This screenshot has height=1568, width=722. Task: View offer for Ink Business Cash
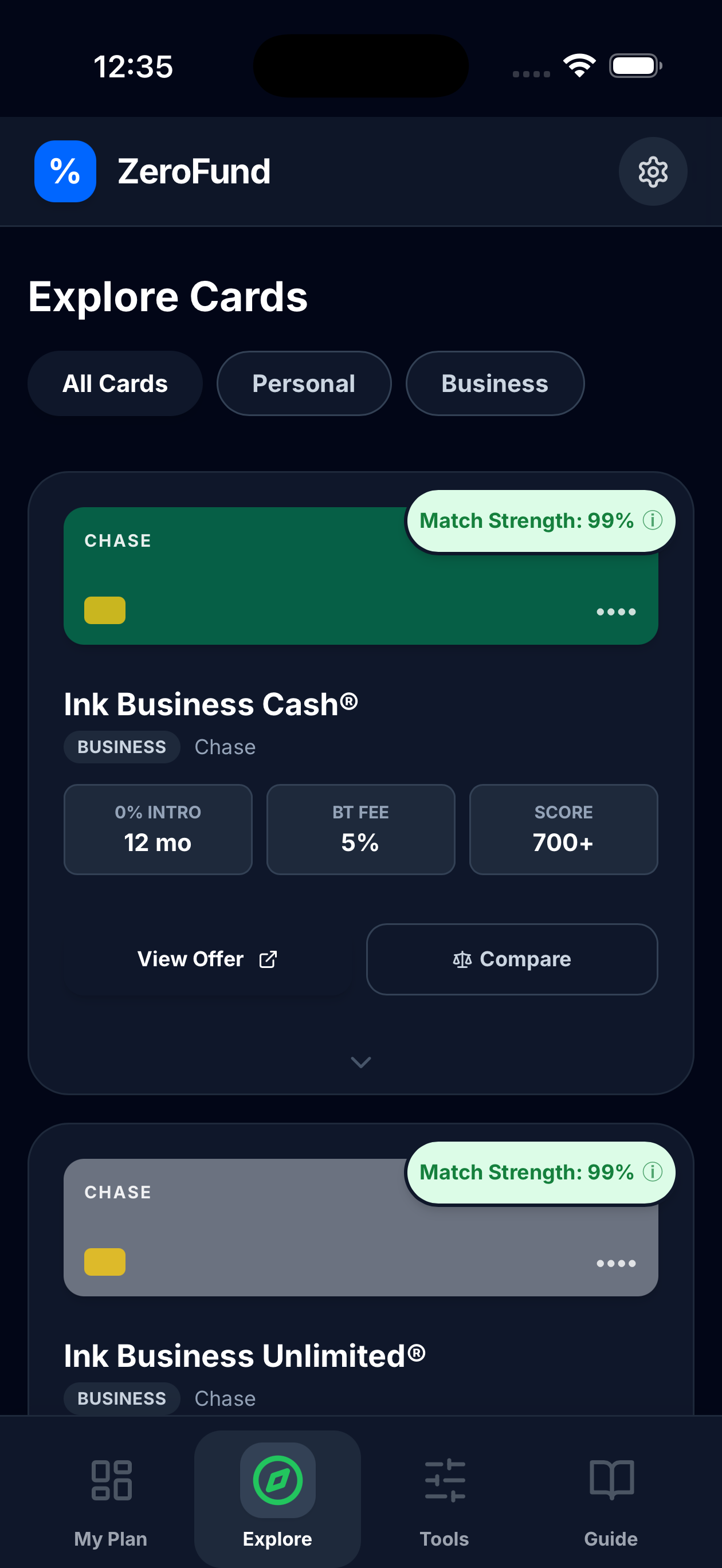[x=207, y=959]
